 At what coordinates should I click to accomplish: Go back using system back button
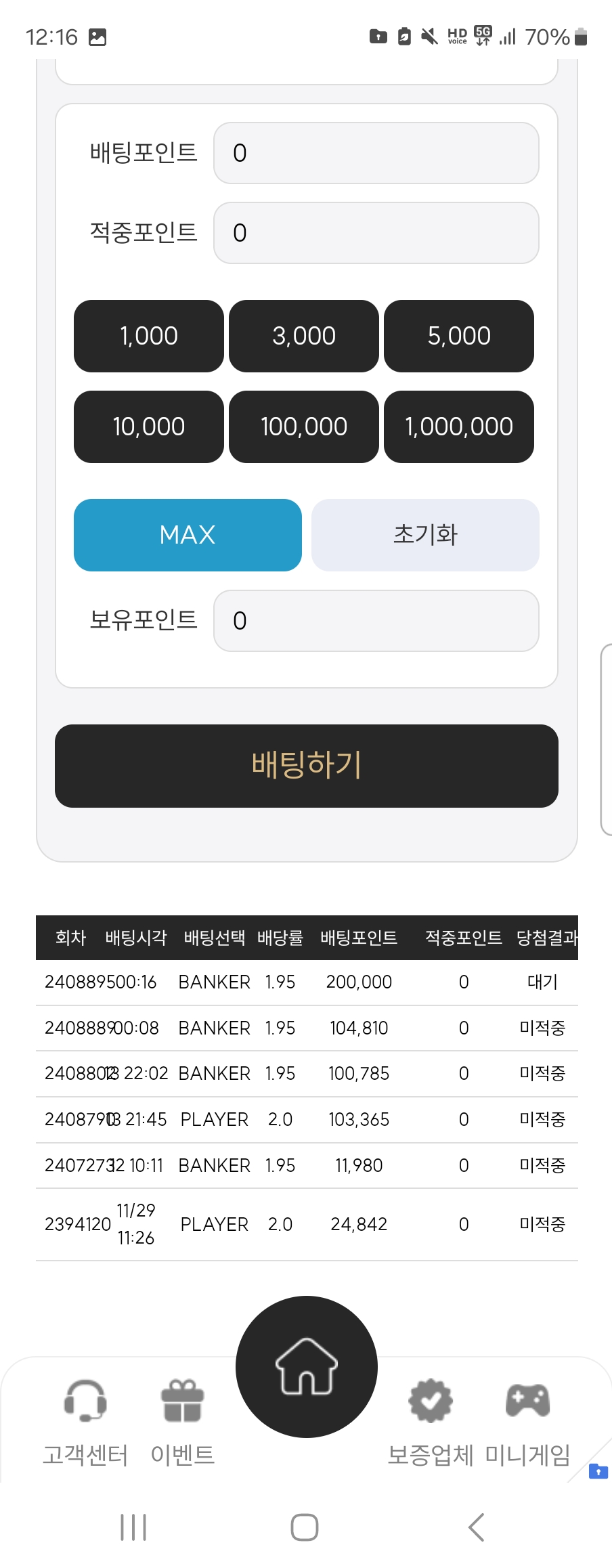477,1527
